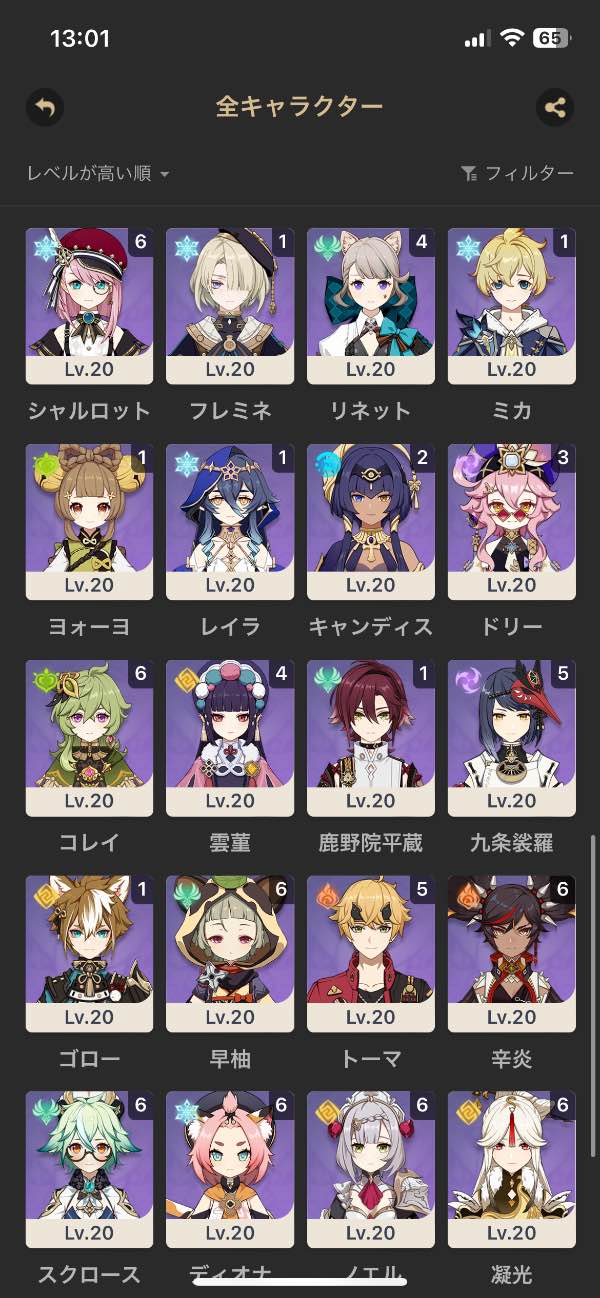View リネット character details
The width and height of the screenshot is (600, 1298).
point(371,306)
